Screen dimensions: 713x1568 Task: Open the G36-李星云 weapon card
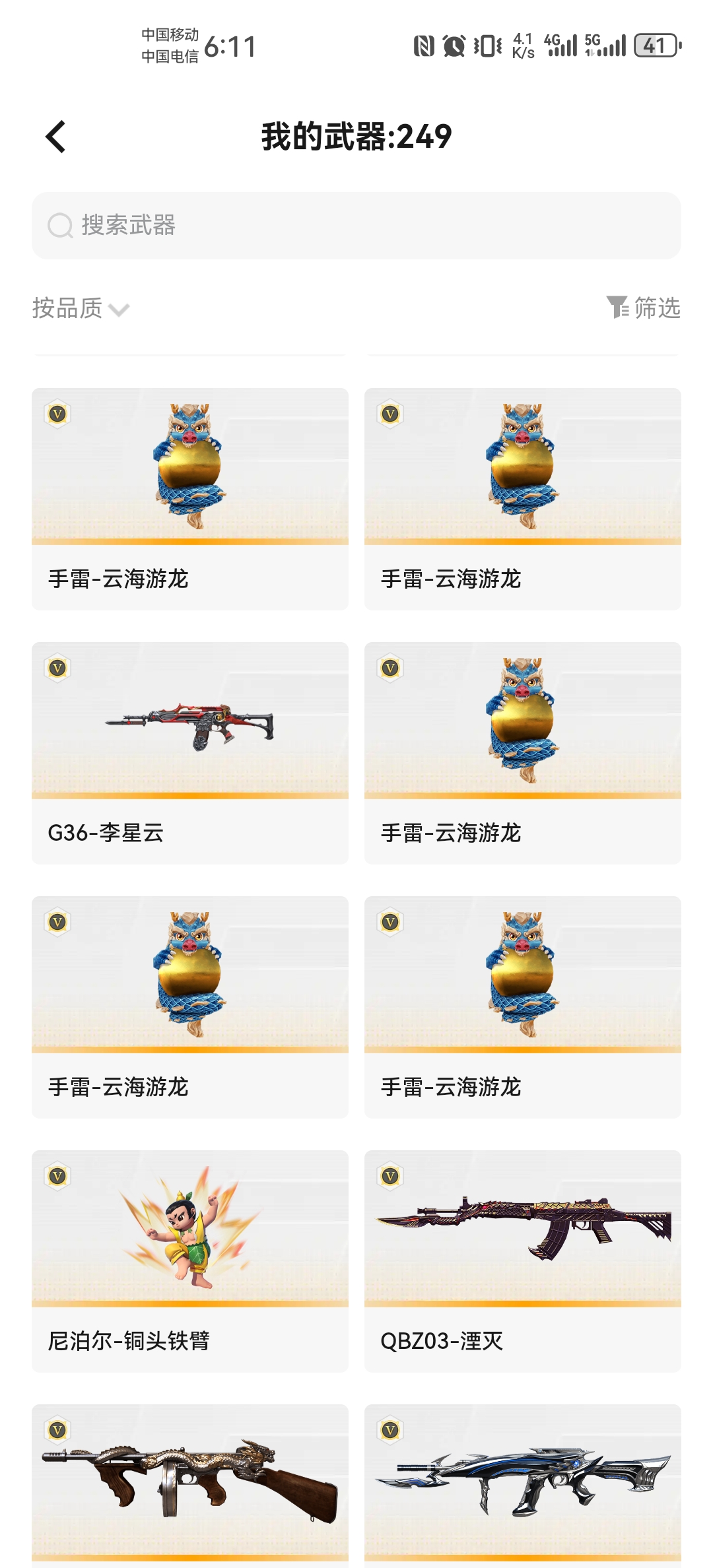190,752
